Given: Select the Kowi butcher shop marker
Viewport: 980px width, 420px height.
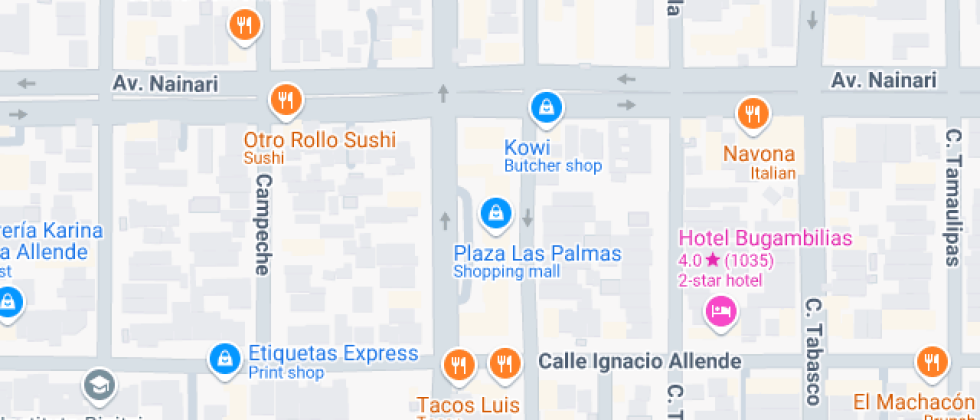Looking at the screenshot, I should coord(545,107).
